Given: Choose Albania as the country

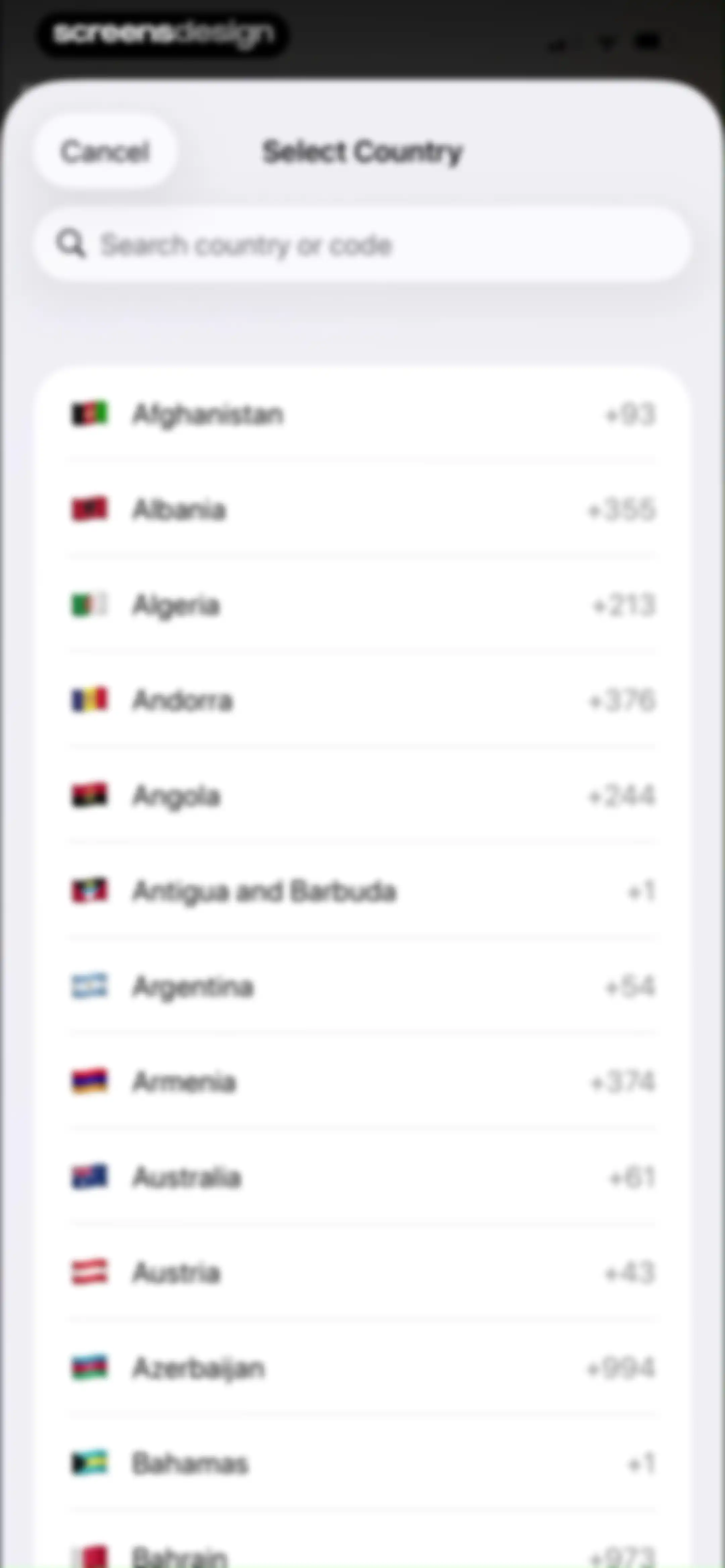Looking at the screenshot, I should [362, 509].
